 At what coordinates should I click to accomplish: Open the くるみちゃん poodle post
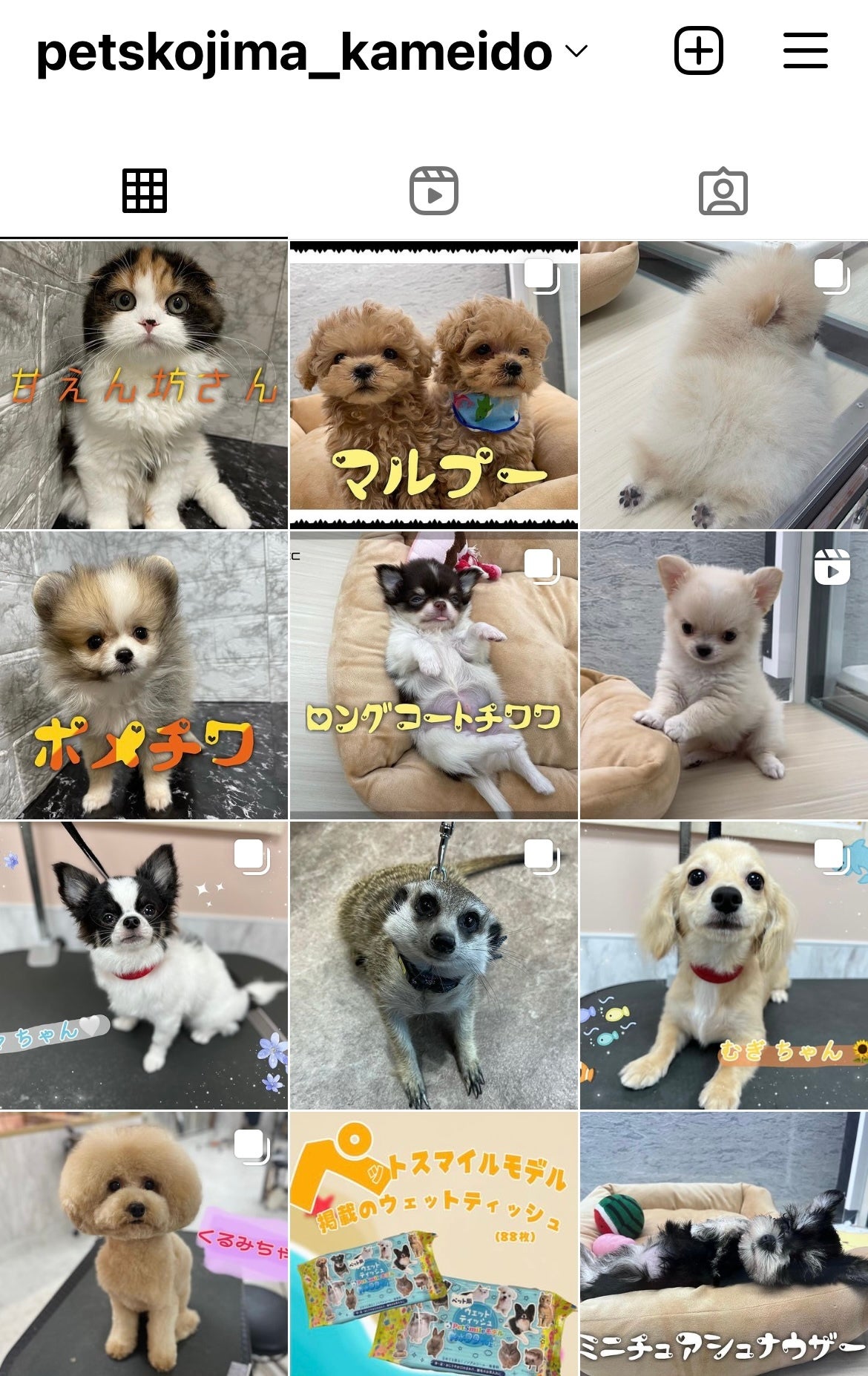click(143, 1243)
